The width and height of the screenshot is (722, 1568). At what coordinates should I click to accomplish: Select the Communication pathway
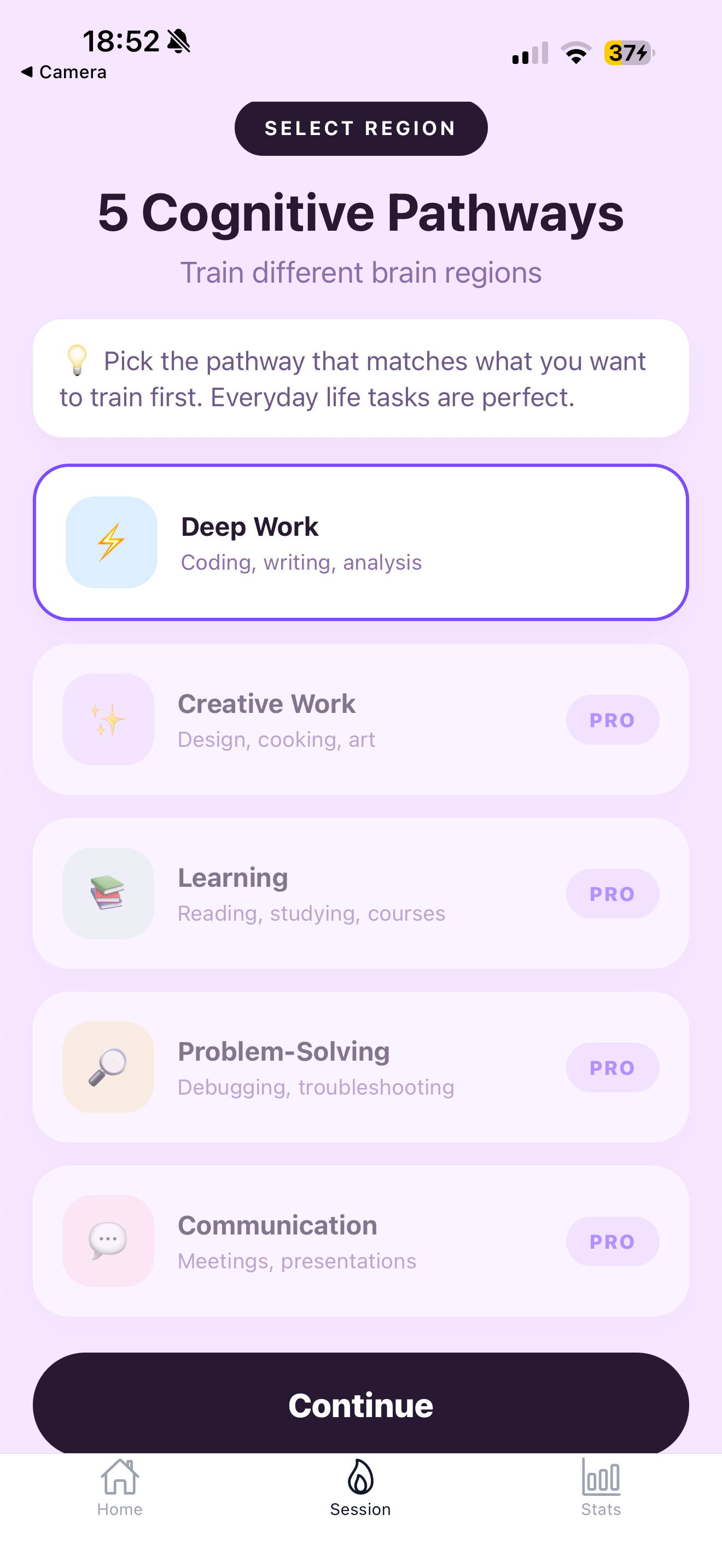pyautogui.click(x=361, y=1242)
